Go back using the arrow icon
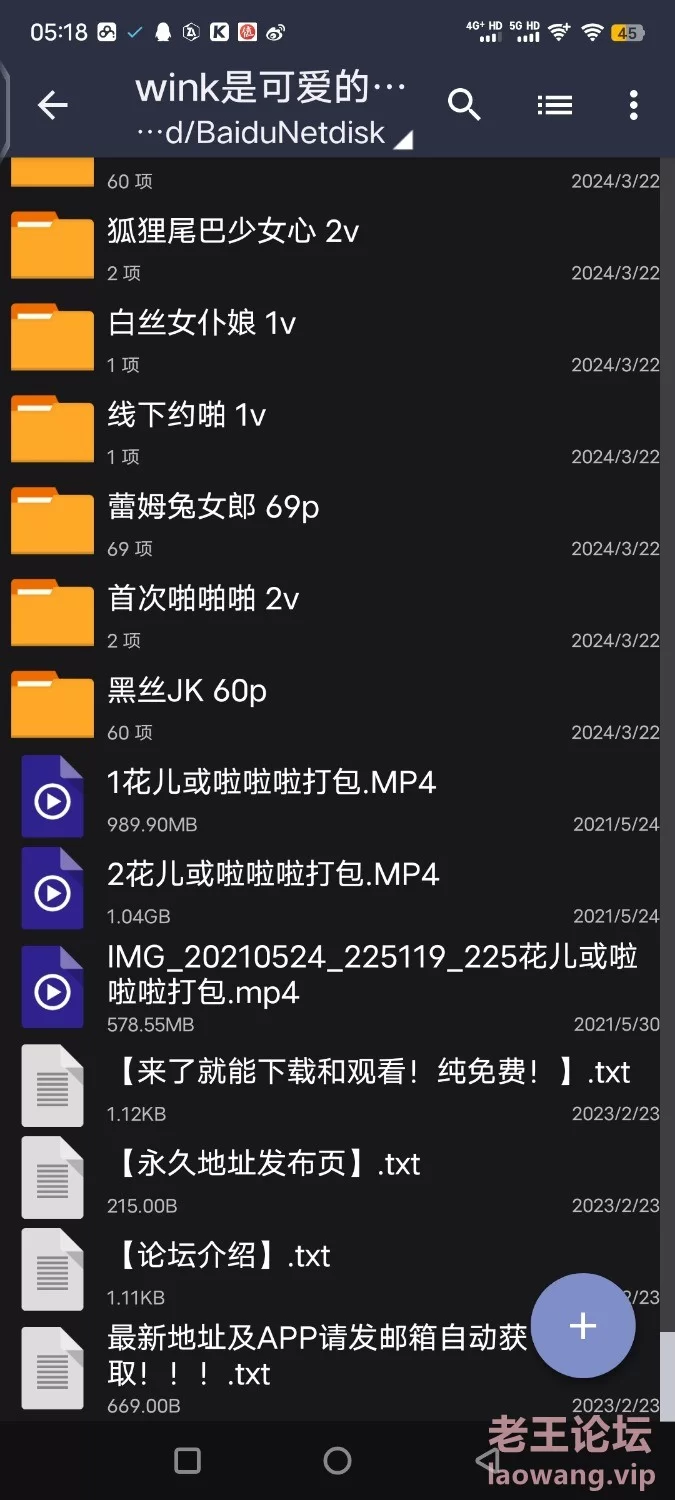This screenshot has height=1500, width=675. coord(52,105)
